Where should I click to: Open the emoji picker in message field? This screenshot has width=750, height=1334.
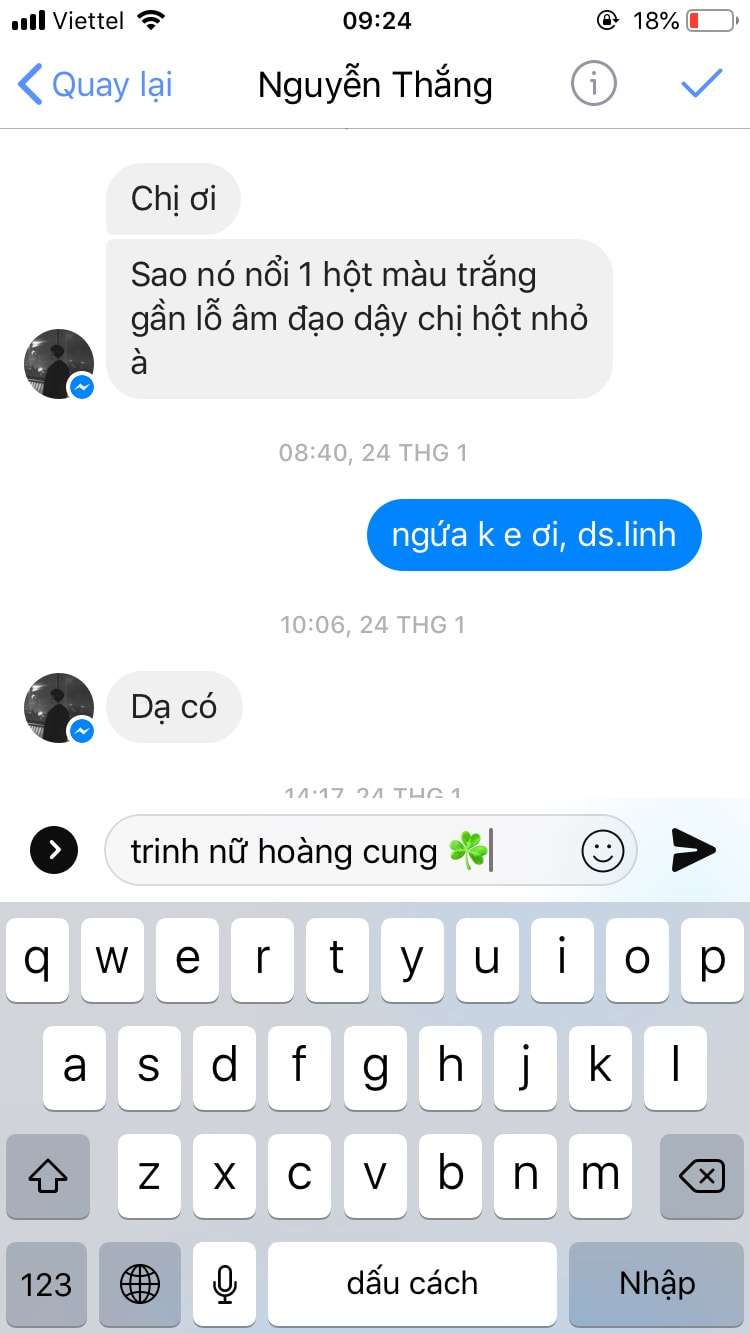602,851
